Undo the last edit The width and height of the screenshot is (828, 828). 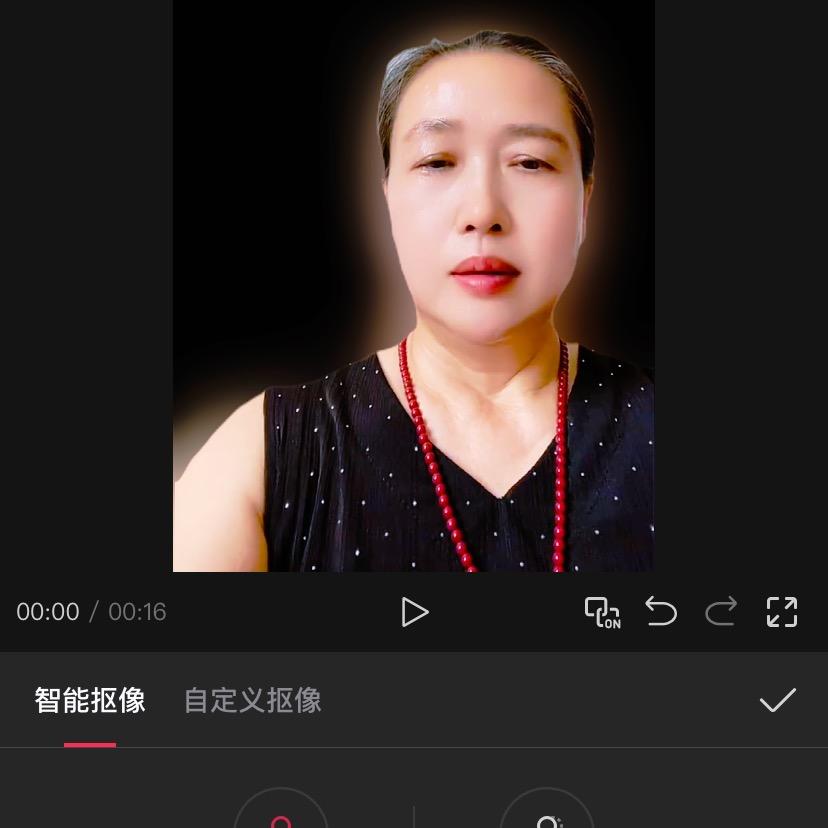coord(661,611)
